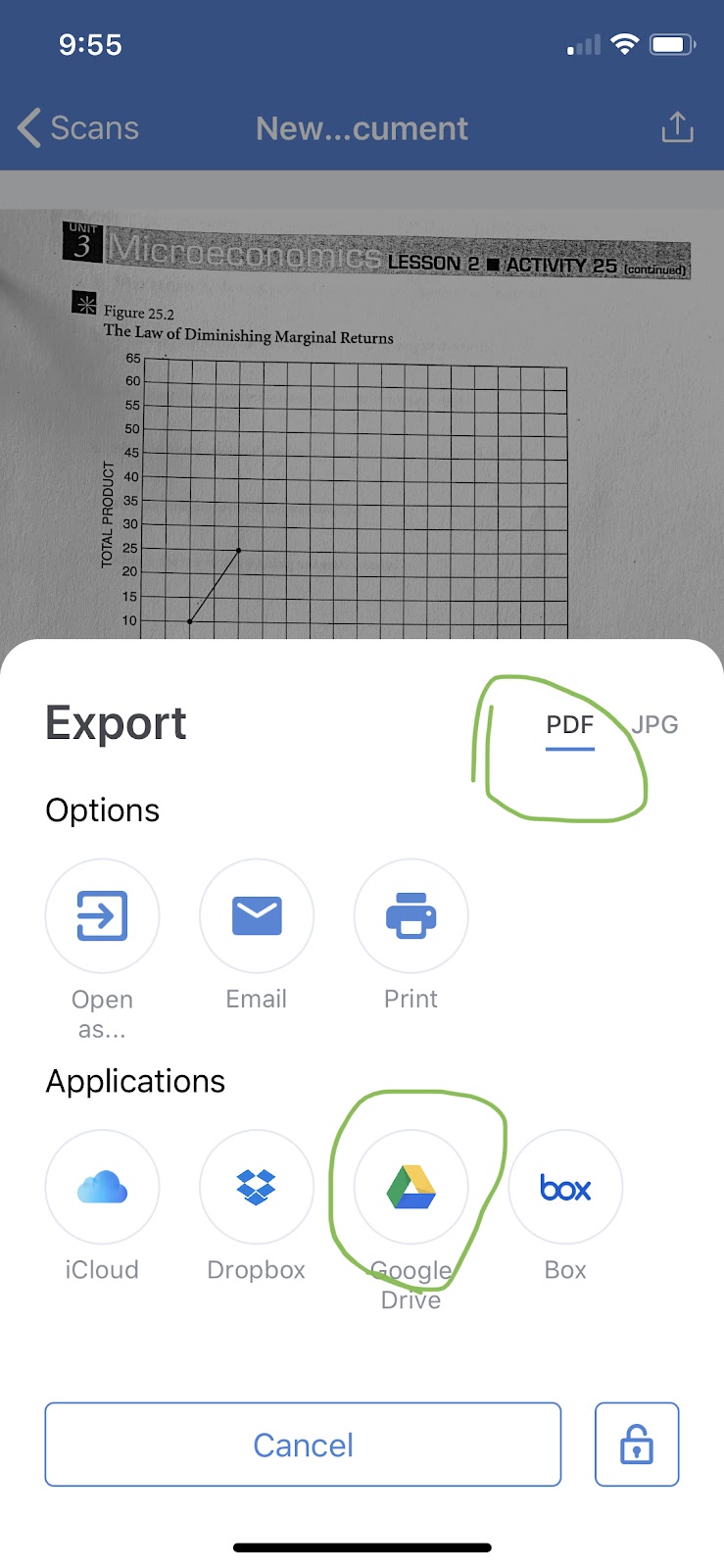Go back to Scans
This screenshot has width=724, height=1568.
pyautogui.click(x=78, y=128)
